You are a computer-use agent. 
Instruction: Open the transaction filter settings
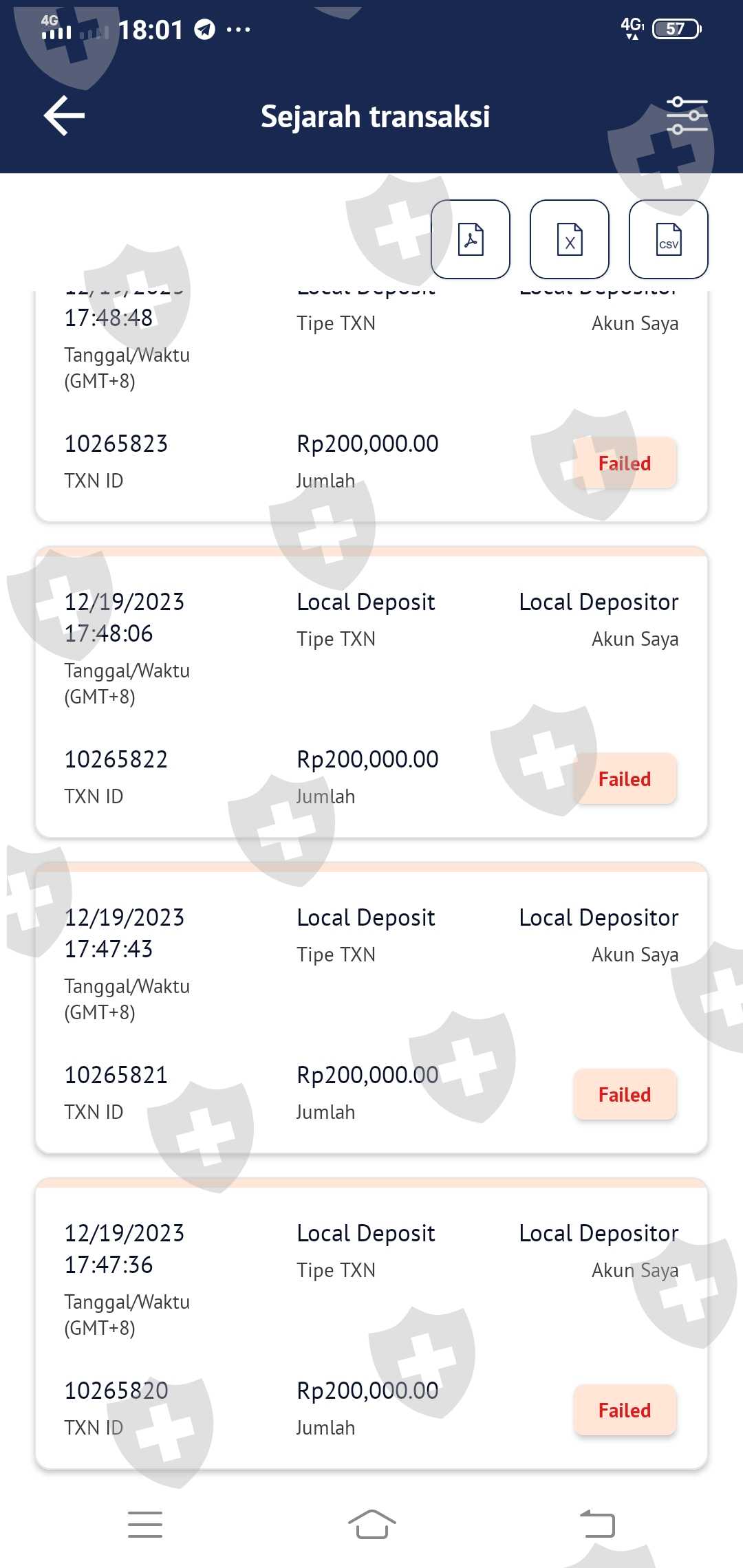click(686, 116)
